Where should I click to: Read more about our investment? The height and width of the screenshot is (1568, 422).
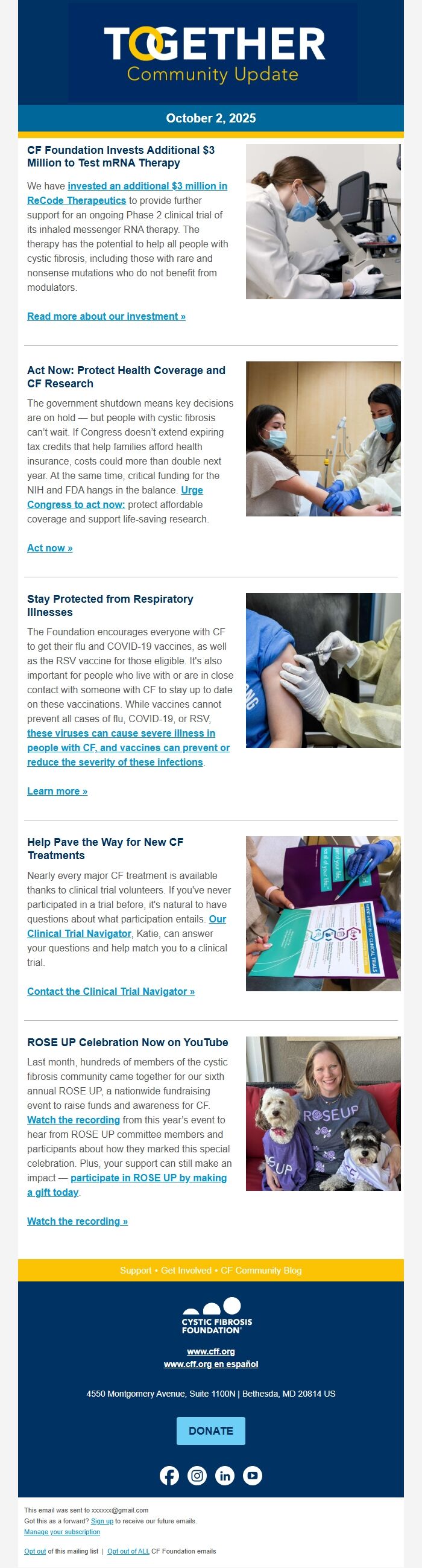point(106,316)
